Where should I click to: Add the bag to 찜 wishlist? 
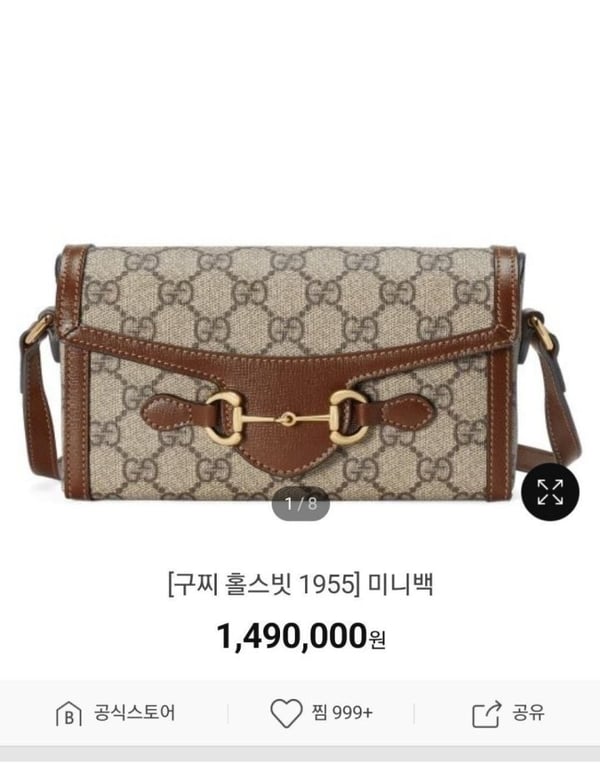[321, 713]
